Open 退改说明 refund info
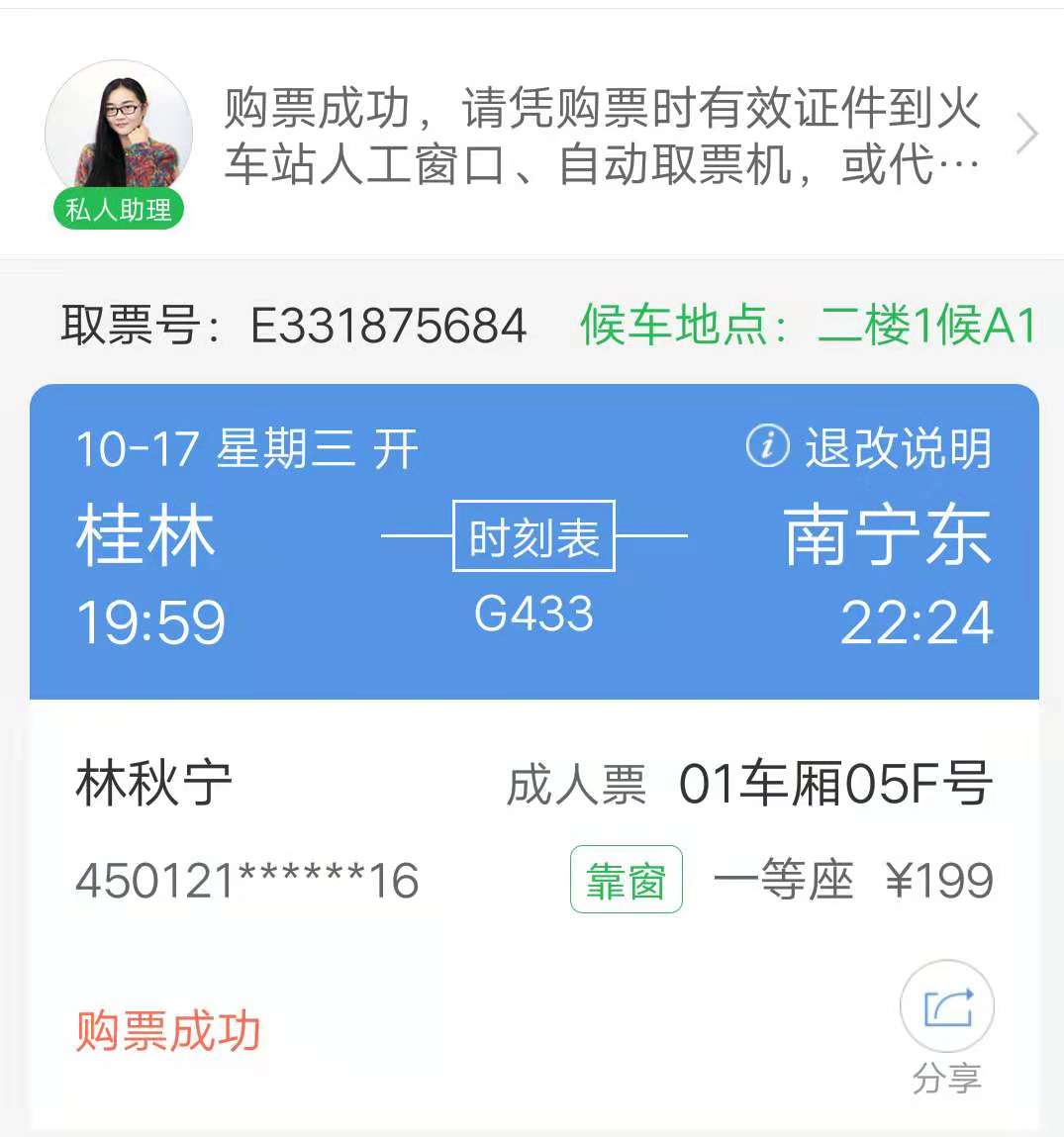1064x1137 pixels. (x=869, y=447)
